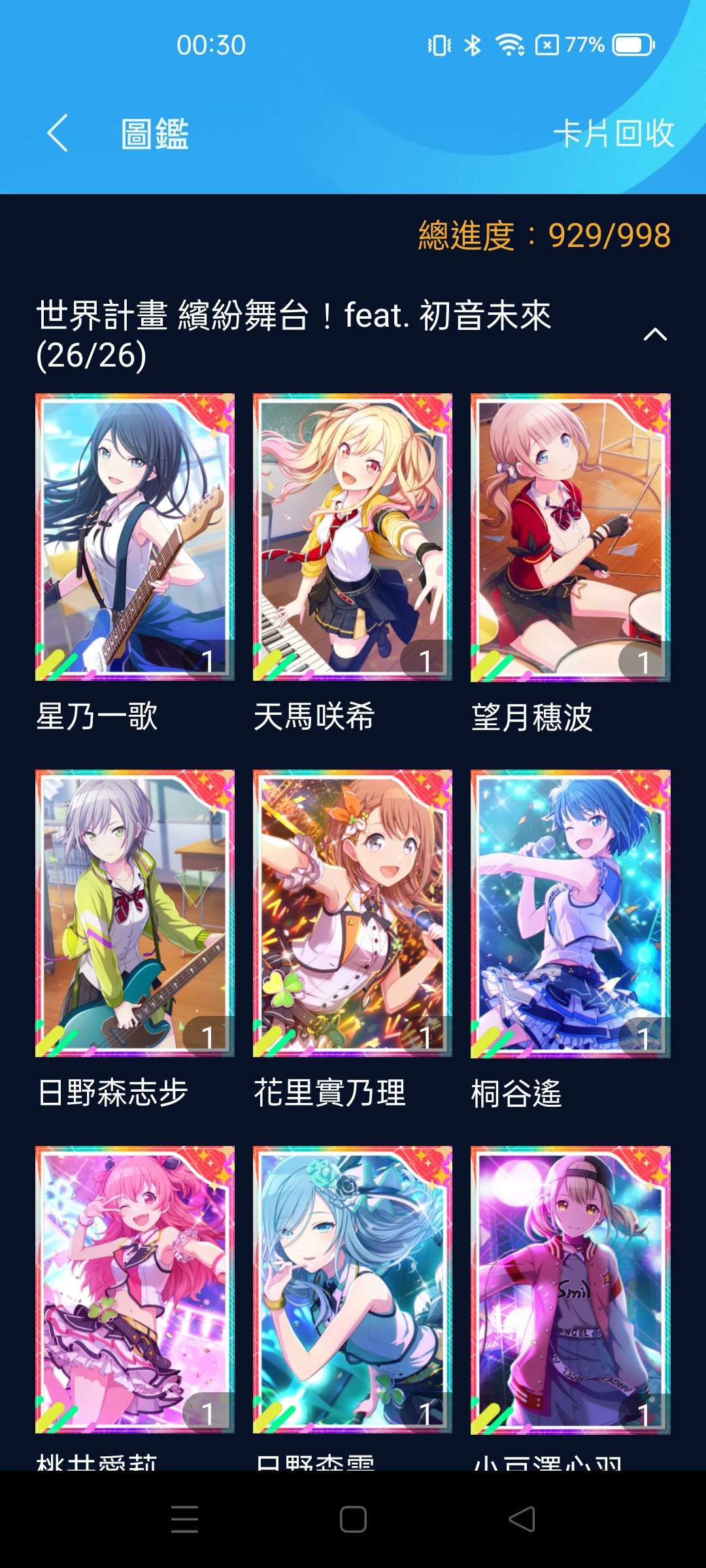Go back from the 圖鑑 page

(58, 133)
